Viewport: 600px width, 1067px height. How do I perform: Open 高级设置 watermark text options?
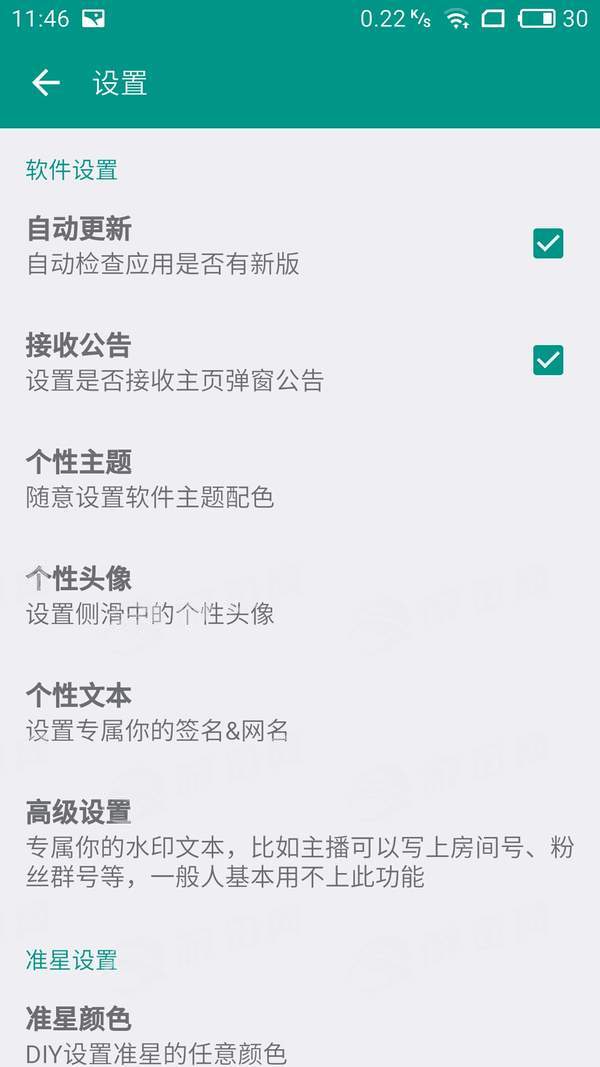click(300, 843)
